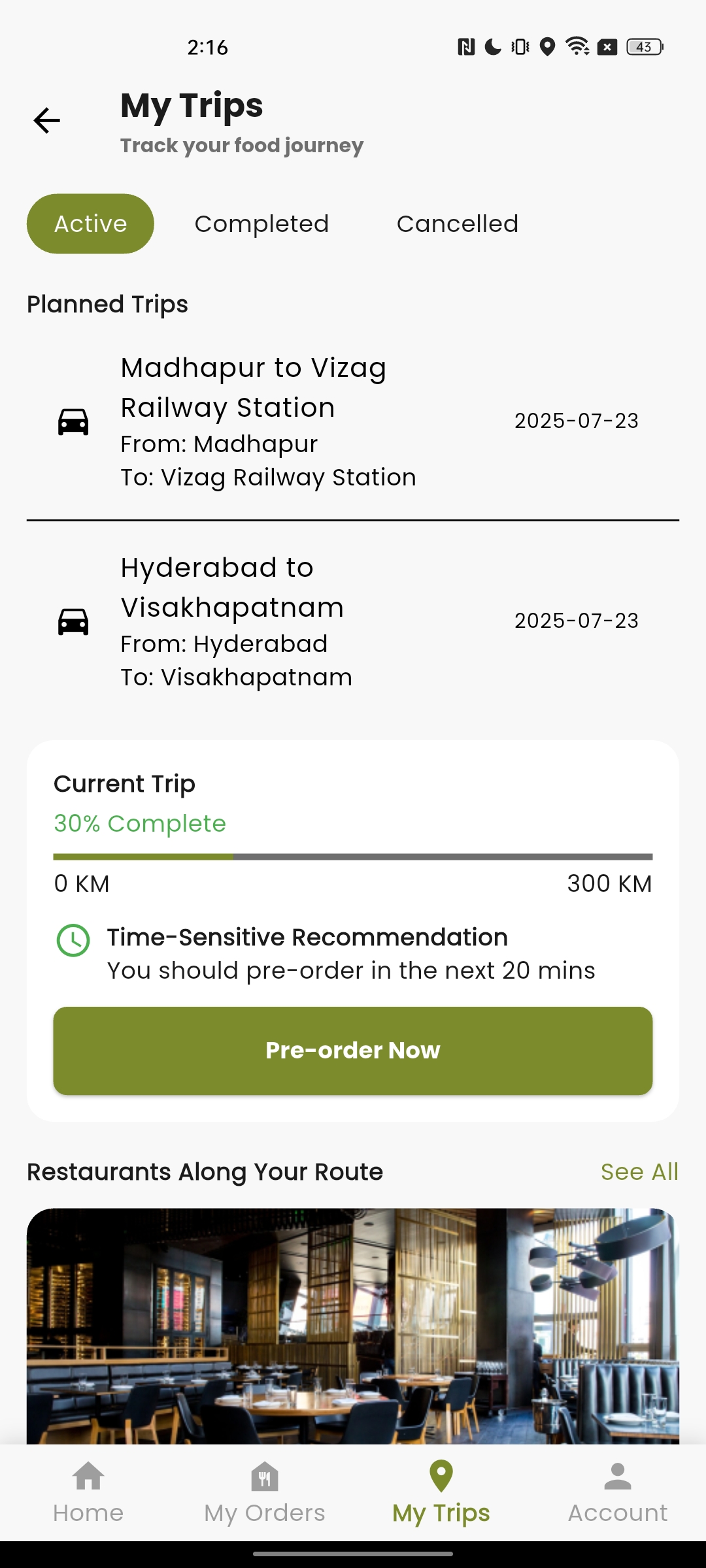Image resolution: width=706 pixels, height=1568 pixels.
Task: Tap the trip progress bar
Action: click(353, 857)
